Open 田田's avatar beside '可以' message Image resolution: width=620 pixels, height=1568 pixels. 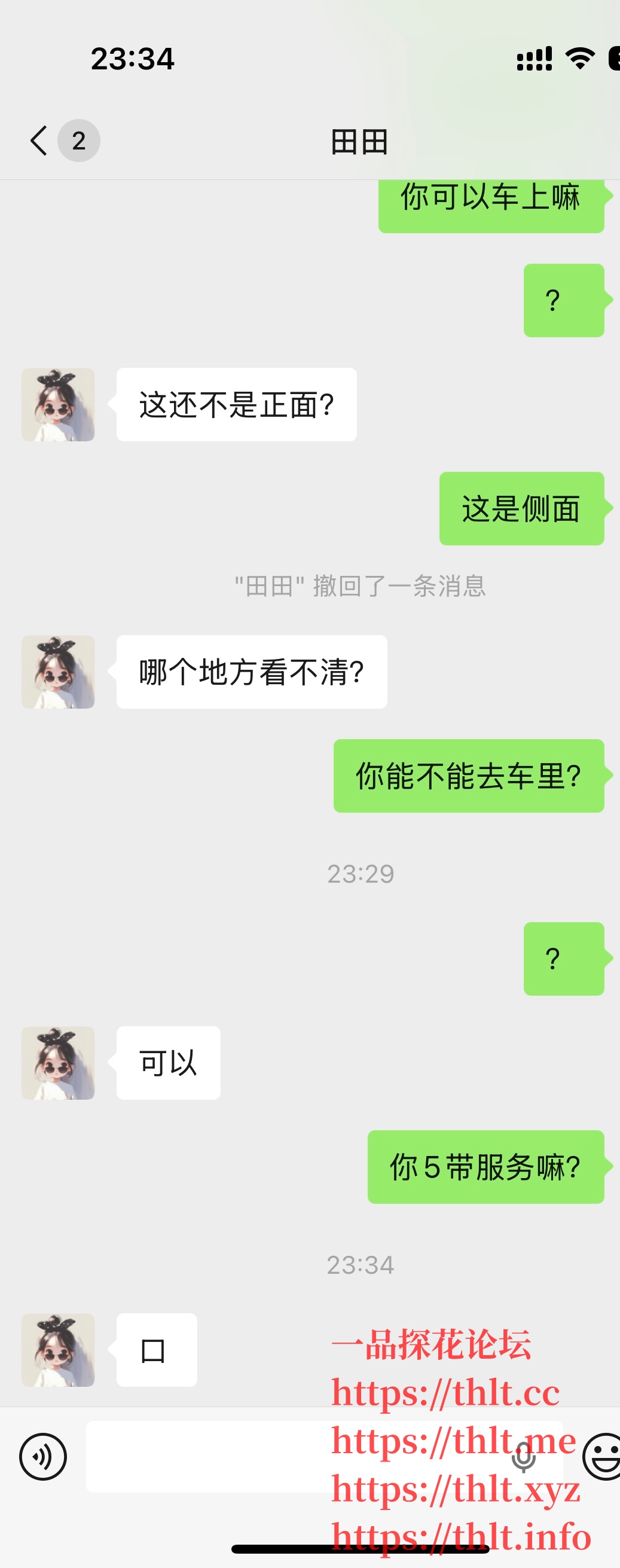(x=58, y=1063)
